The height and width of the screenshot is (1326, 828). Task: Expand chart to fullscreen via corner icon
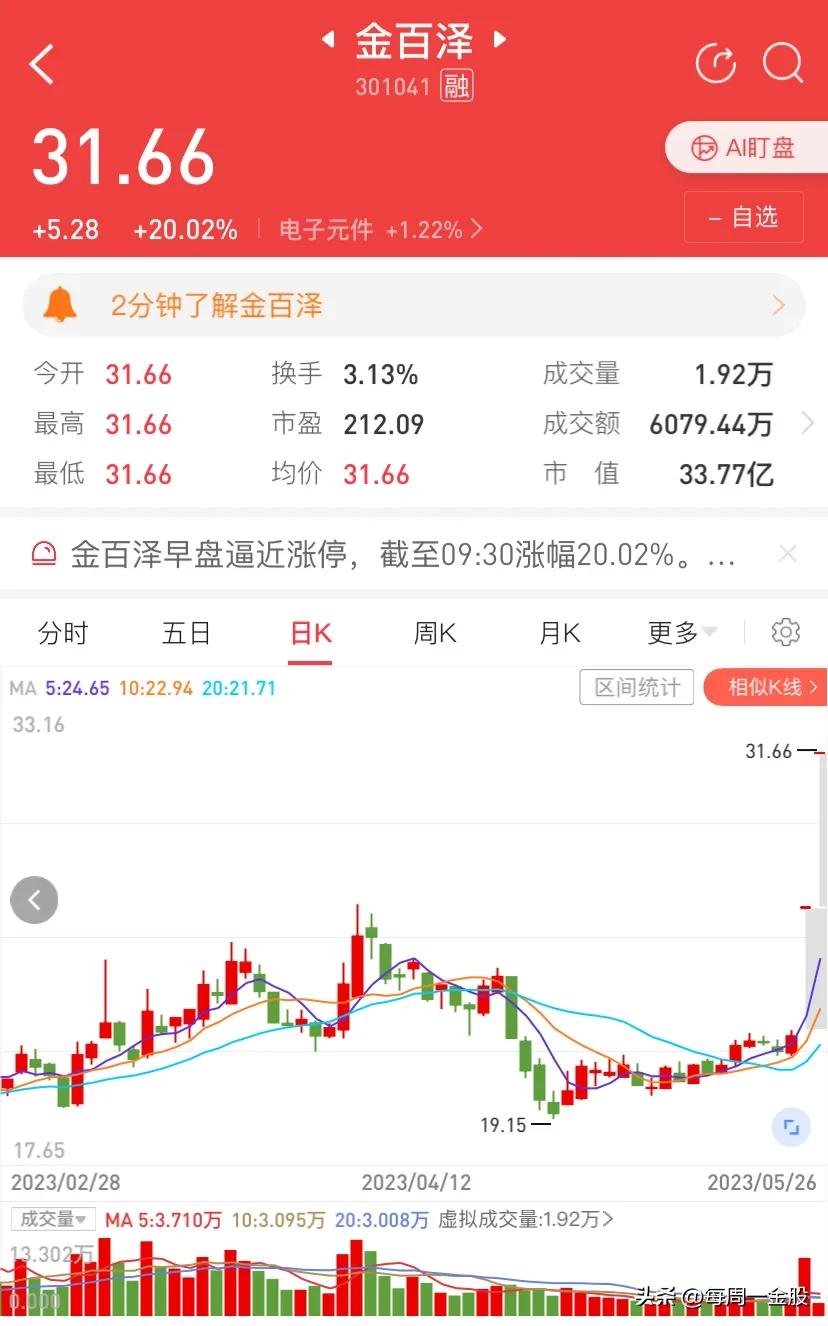[x=790, y=1126]
